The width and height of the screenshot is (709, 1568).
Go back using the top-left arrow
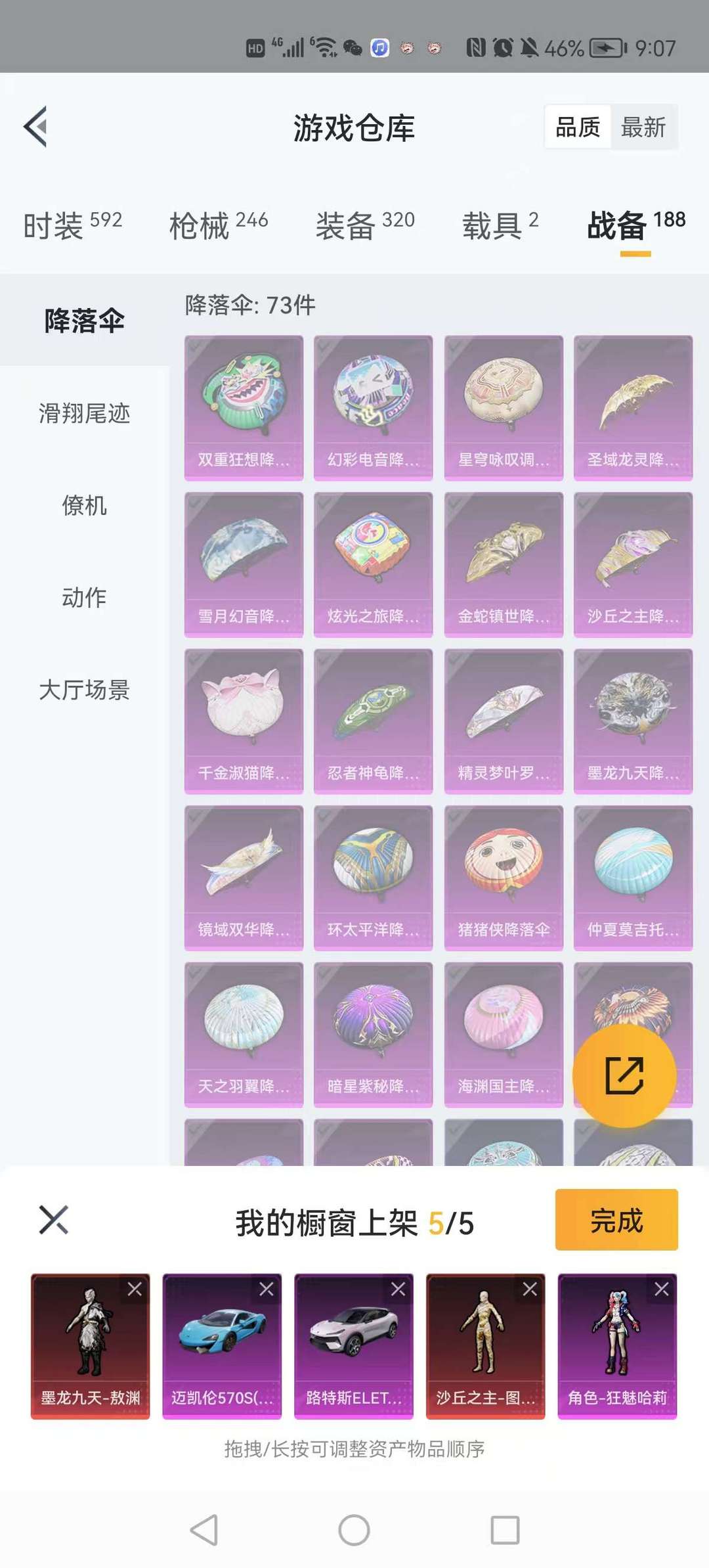[35, 126]
